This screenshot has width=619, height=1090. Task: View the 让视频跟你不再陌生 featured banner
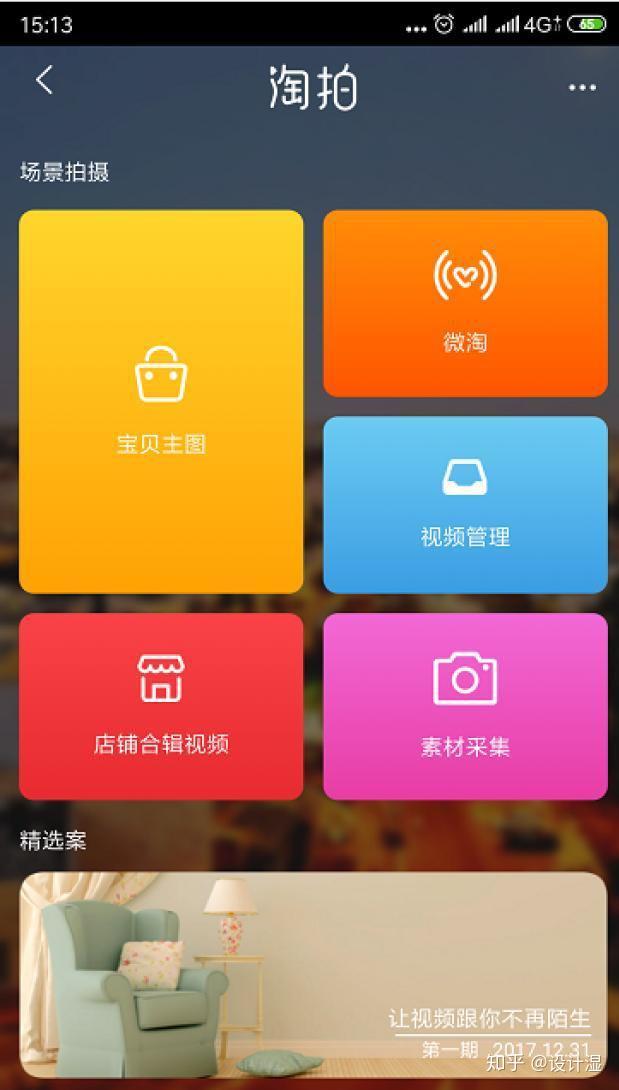pyautogui.click(x=314, y=975)
